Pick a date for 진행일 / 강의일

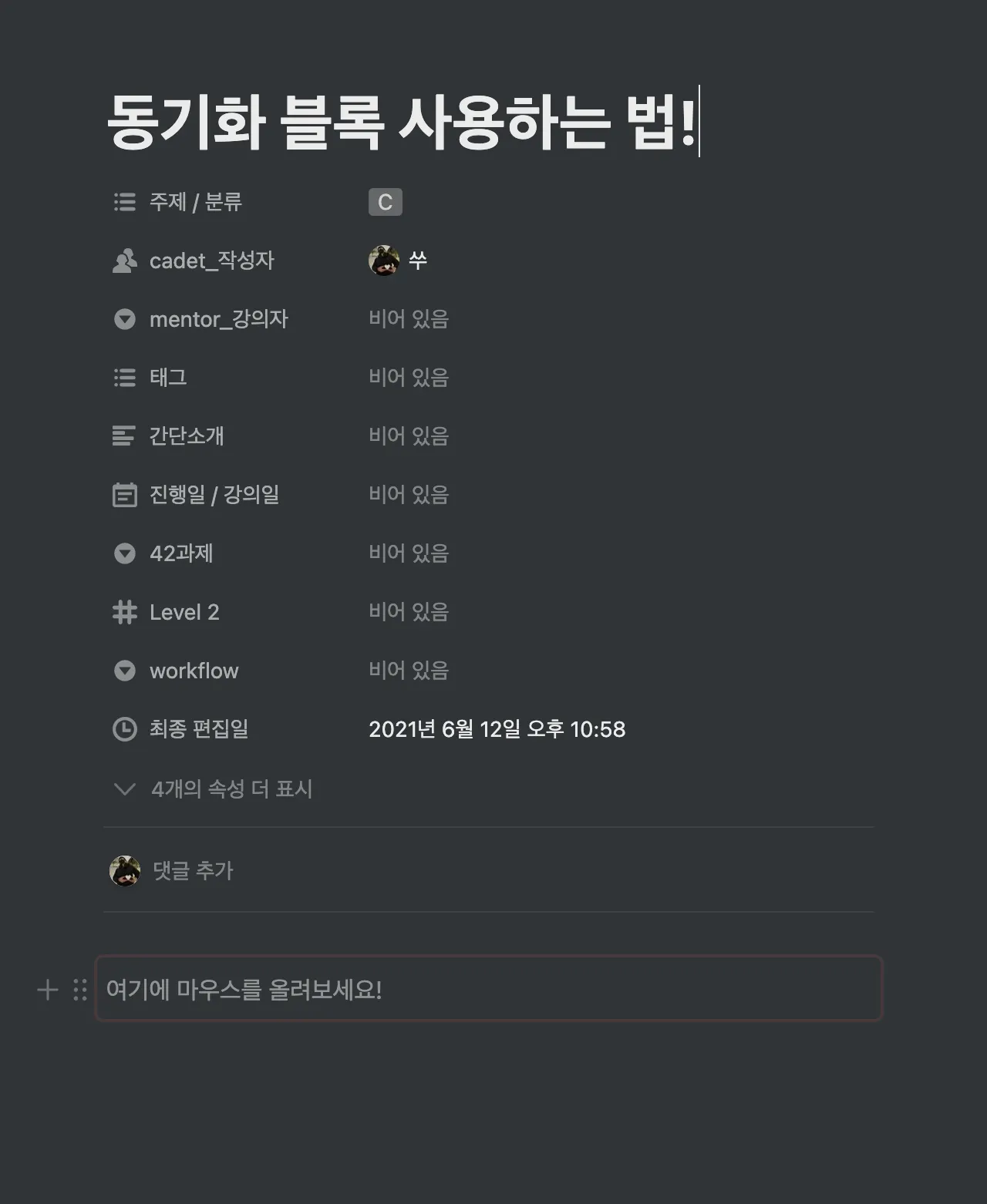[409, 495]
